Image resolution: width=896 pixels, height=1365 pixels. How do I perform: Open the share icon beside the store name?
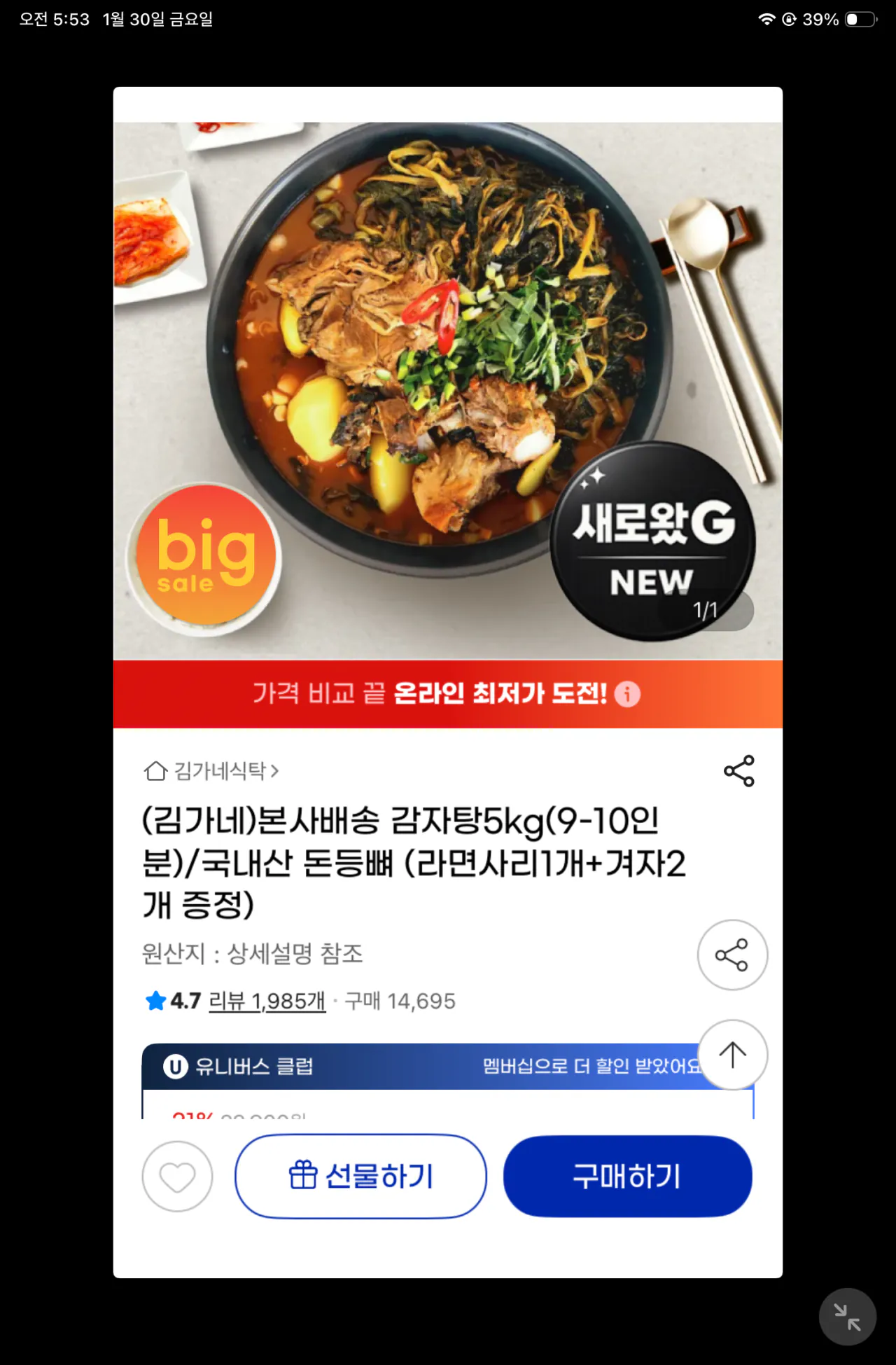click(x=740, y=769)
